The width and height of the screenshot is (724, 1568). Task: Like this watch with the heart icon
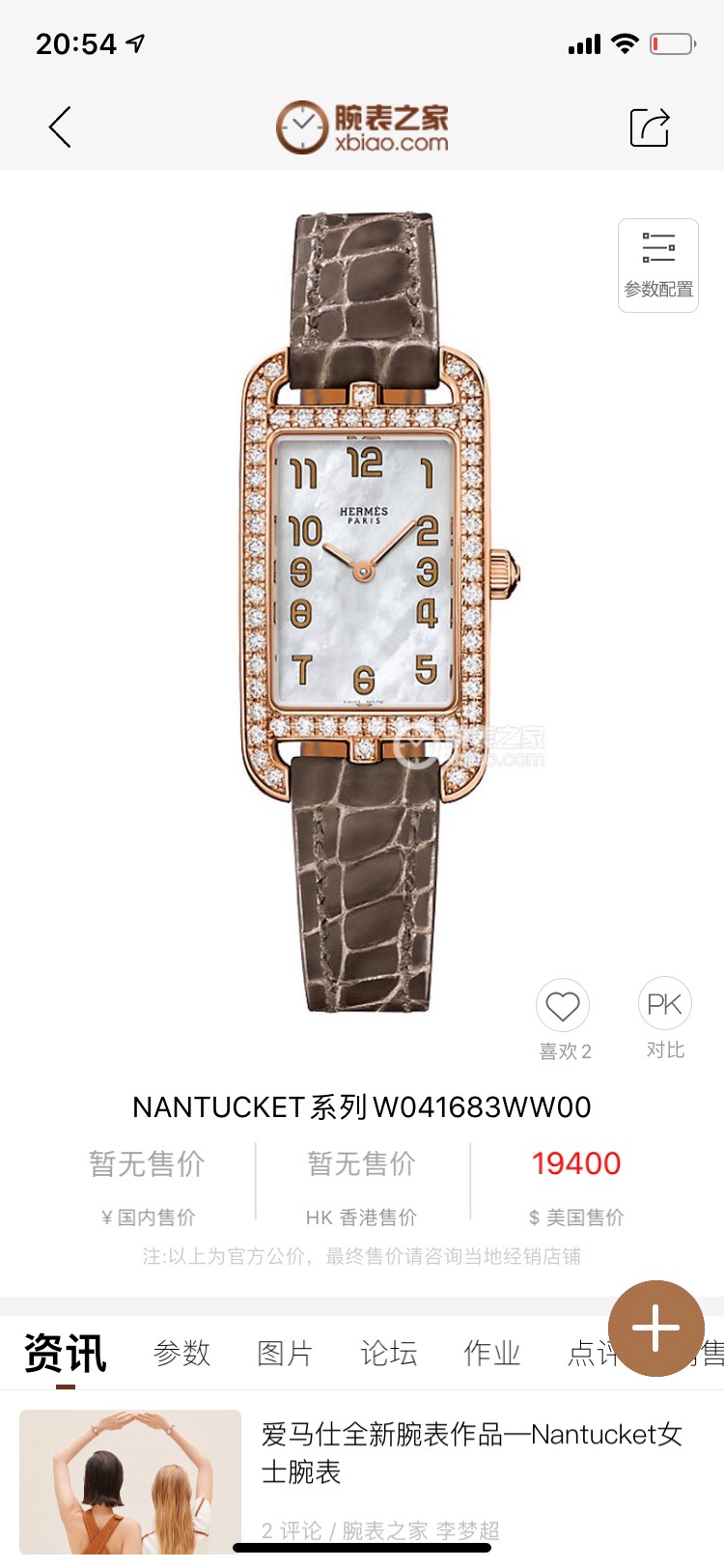coord(563,1007)
